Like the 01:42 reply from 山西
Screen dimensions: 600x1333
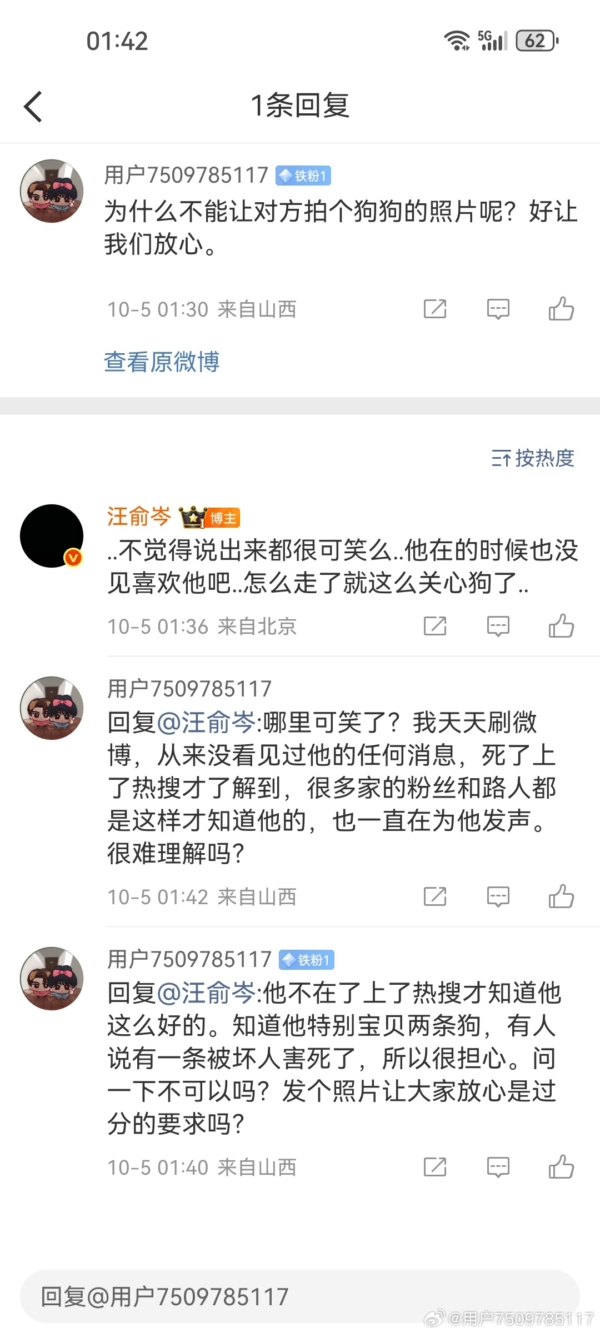click(561, 896)
